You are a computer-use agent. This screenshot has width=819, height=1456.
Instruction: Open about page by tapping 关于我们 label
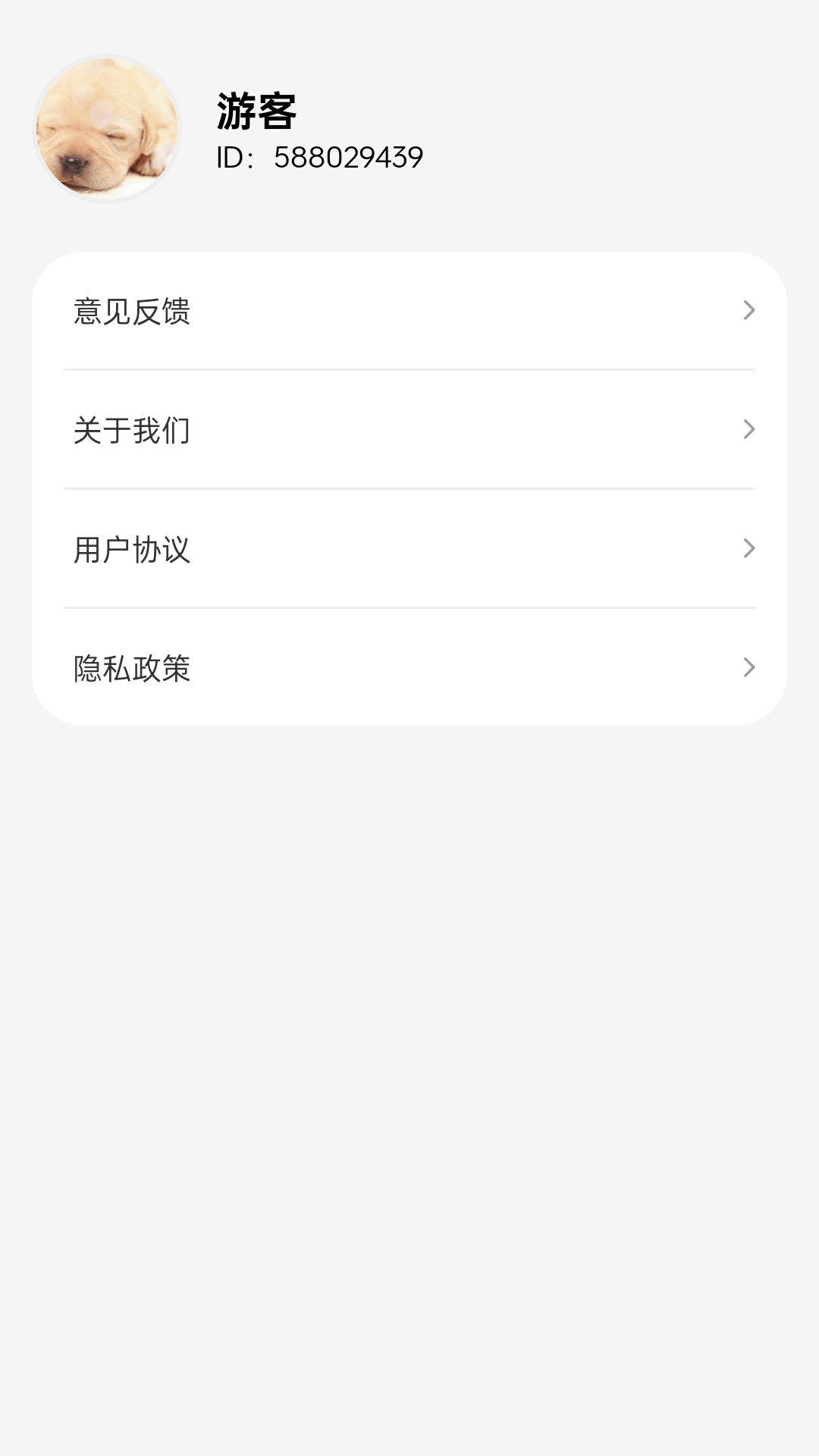(x=133, y=429)
